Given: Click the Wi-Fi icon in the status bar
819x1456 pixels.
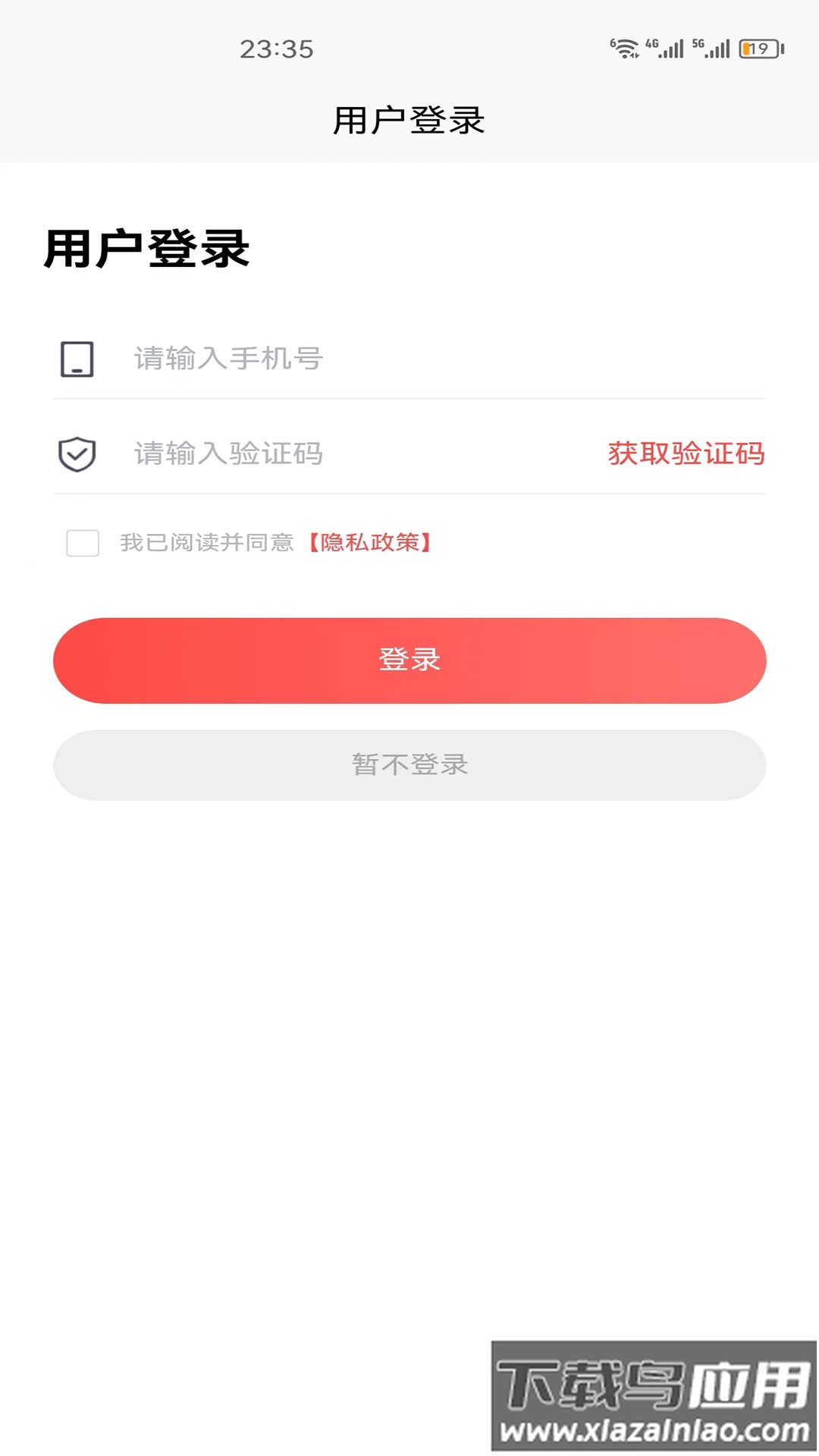Looking at the screenshot, I should 626,48.
